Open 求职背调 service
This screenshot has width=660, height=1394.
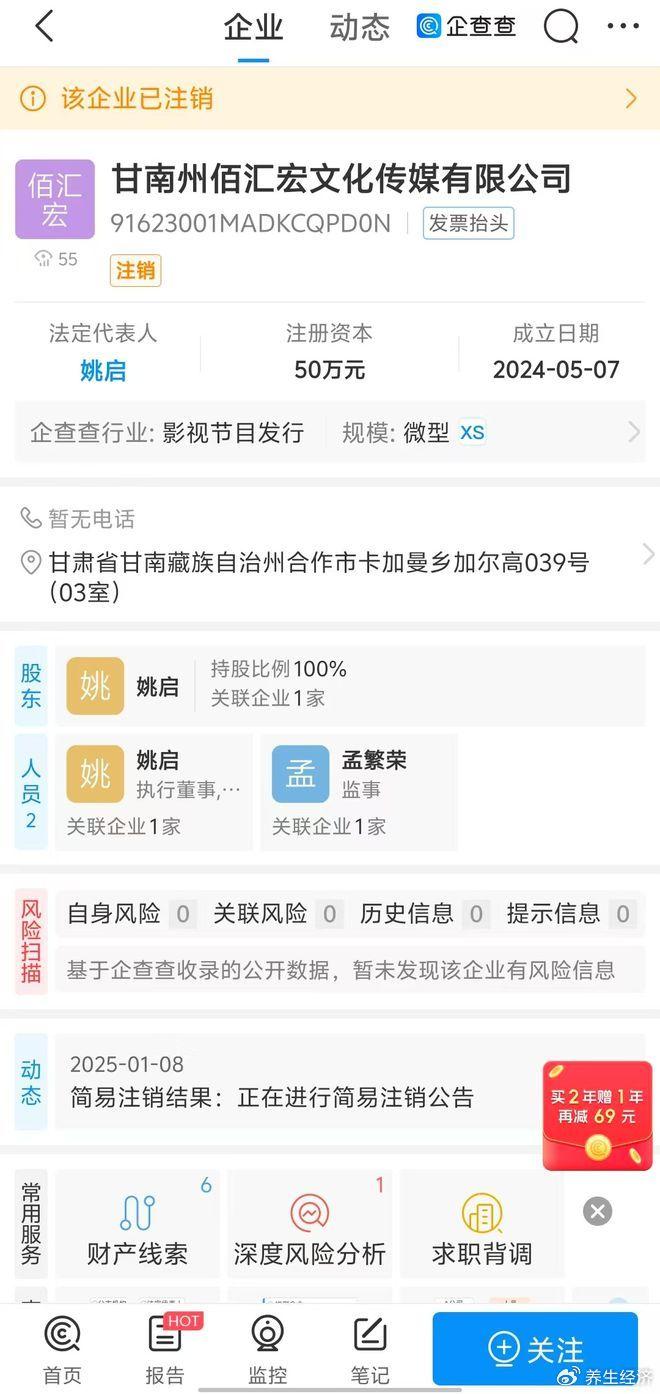pyautogui.click(x=482, y=1224)
